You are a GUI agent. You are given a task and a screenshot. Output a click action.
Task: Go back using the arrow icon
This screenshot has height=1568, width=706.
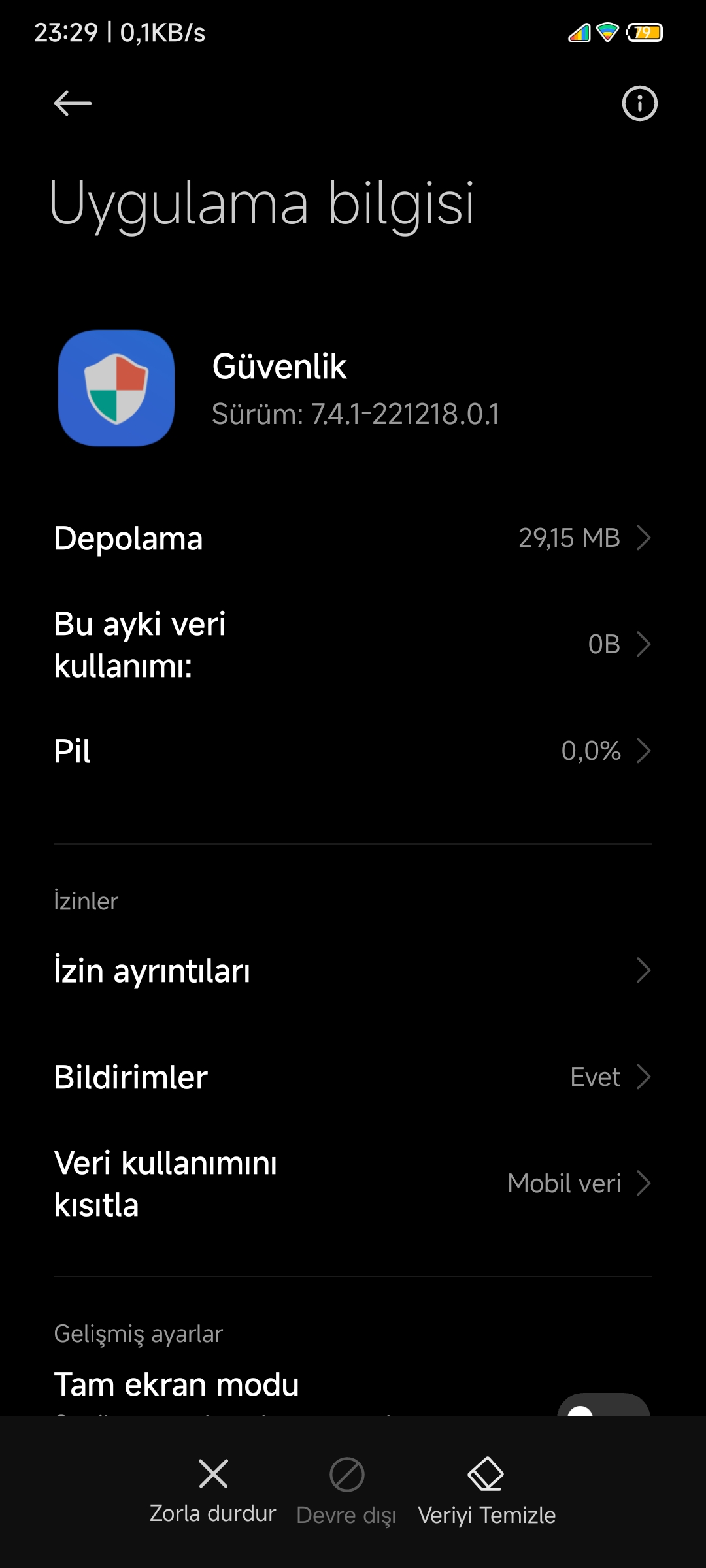pos(73,103)
